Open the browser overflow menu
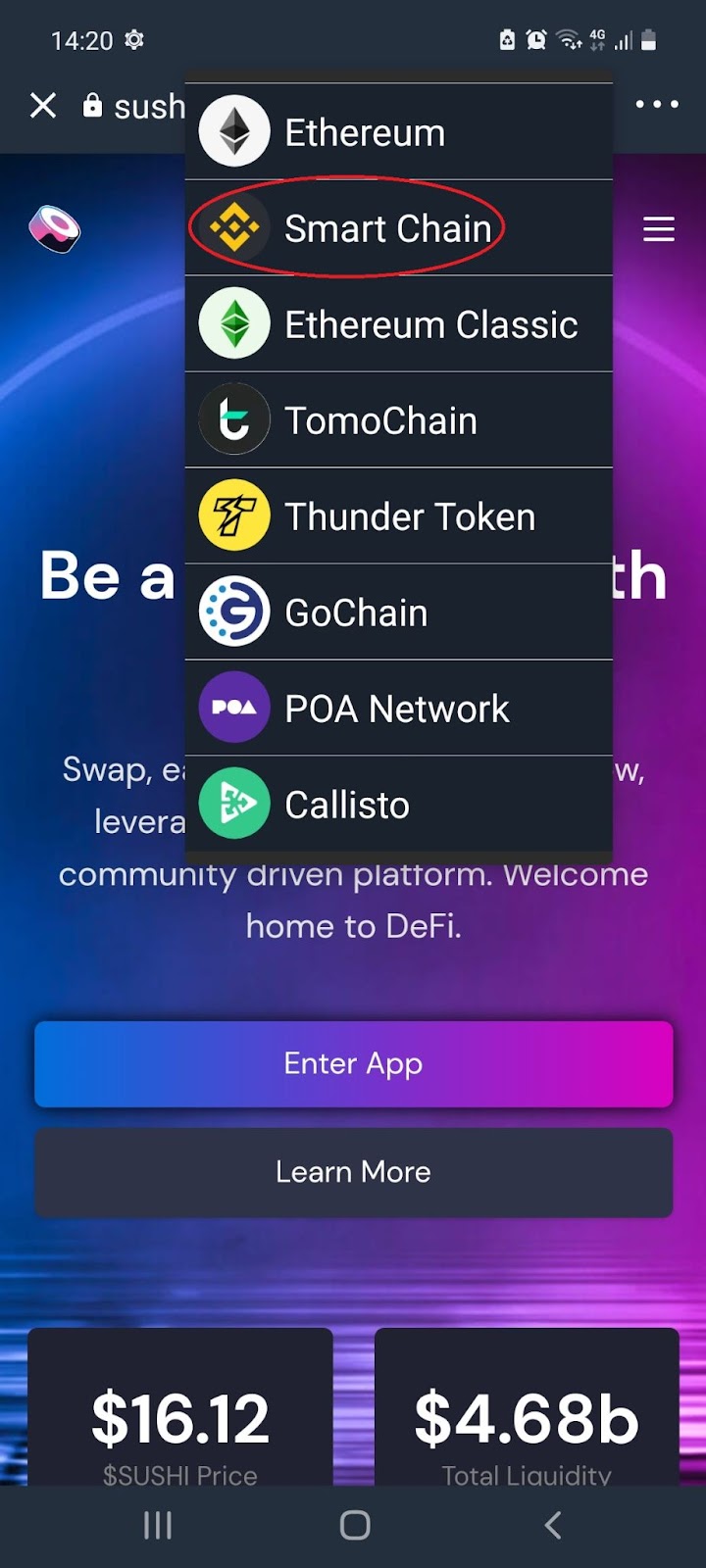Image resolution: width=706 pixels, height=1568 pixels. [x=656, y=104]
